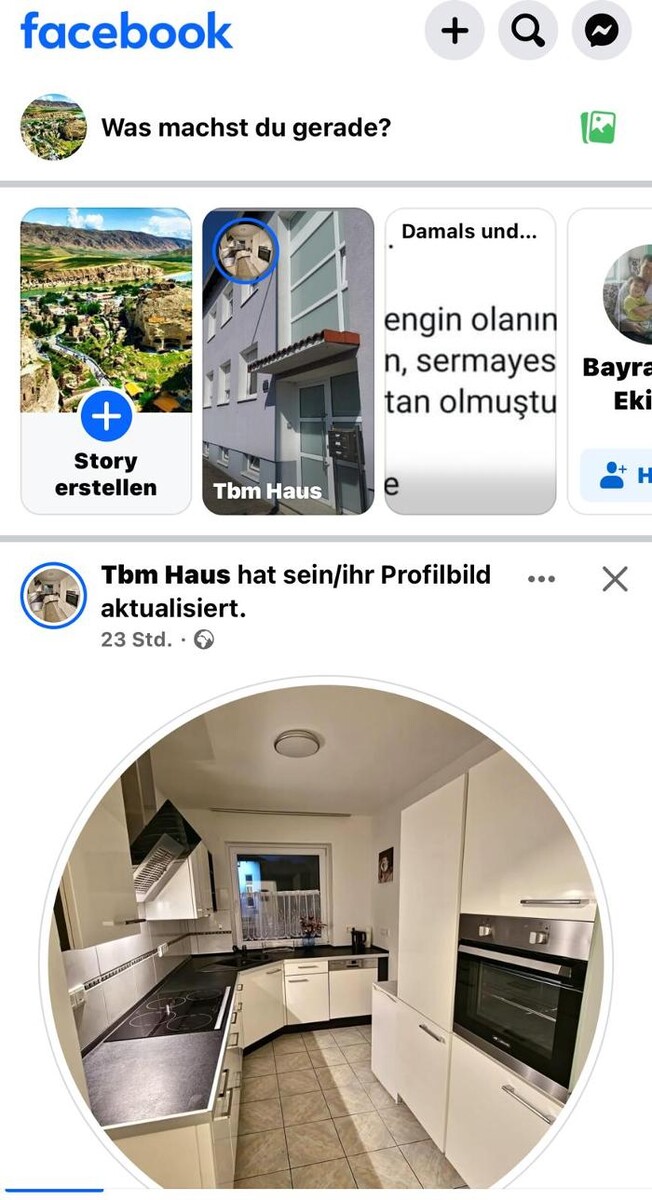The height and width of the screenshot is (1200, 652).
Task: Tap the plus create icon
Action: [455, 31]
